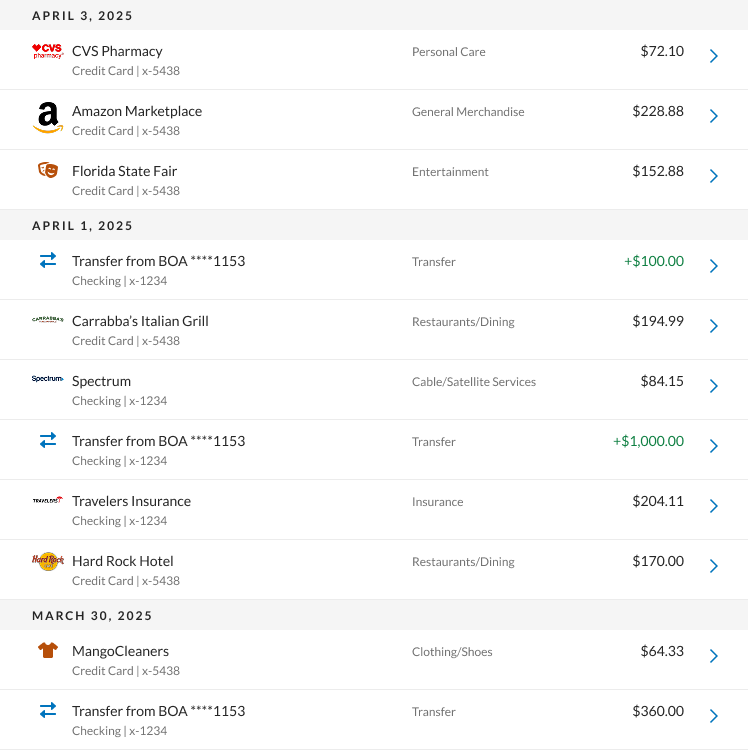The width and height of the screenshot is (748, 750).
Task: Expand details for the CVS Pharmacy transaction
Action: 714,56
